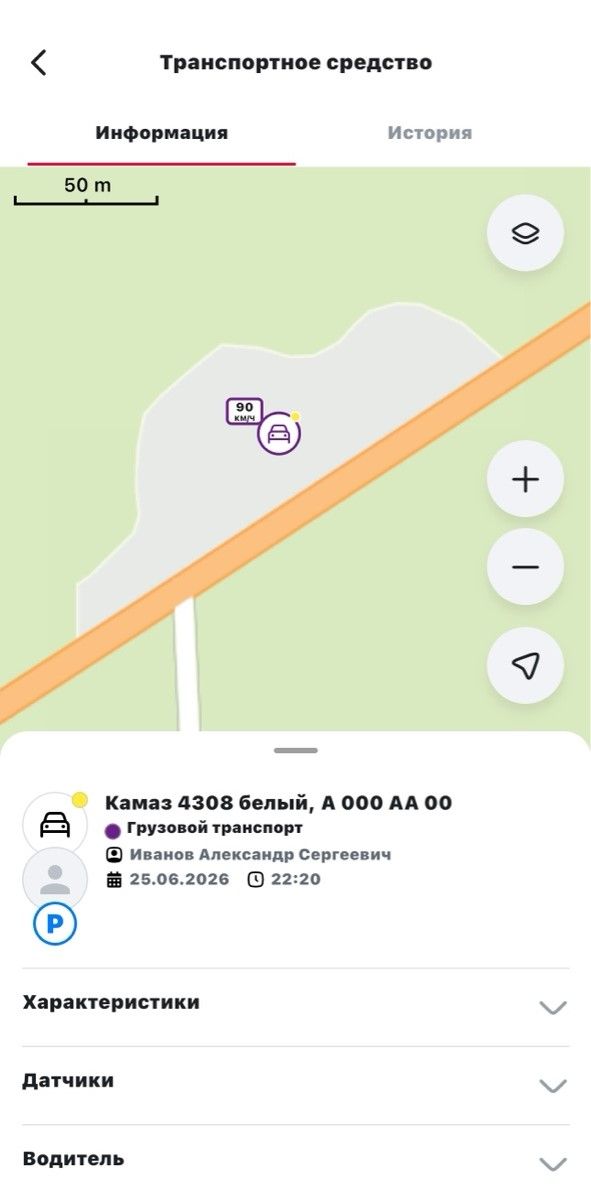Go back using the top-left arrow
Viewport: 591px width, 1191px height.
[39, 62]
